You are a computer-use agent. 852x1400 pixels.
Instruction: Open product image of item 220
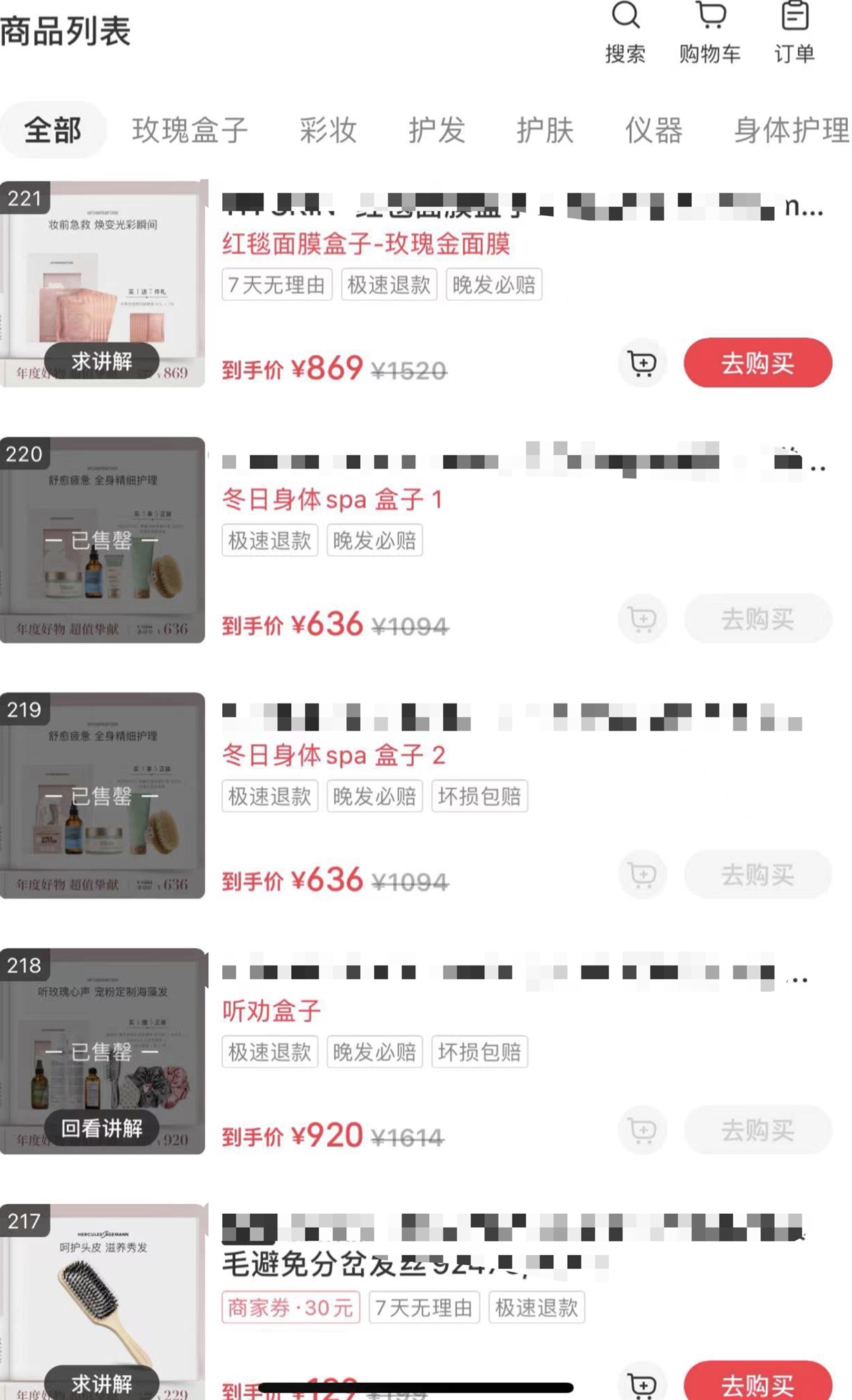coord(102,540)
